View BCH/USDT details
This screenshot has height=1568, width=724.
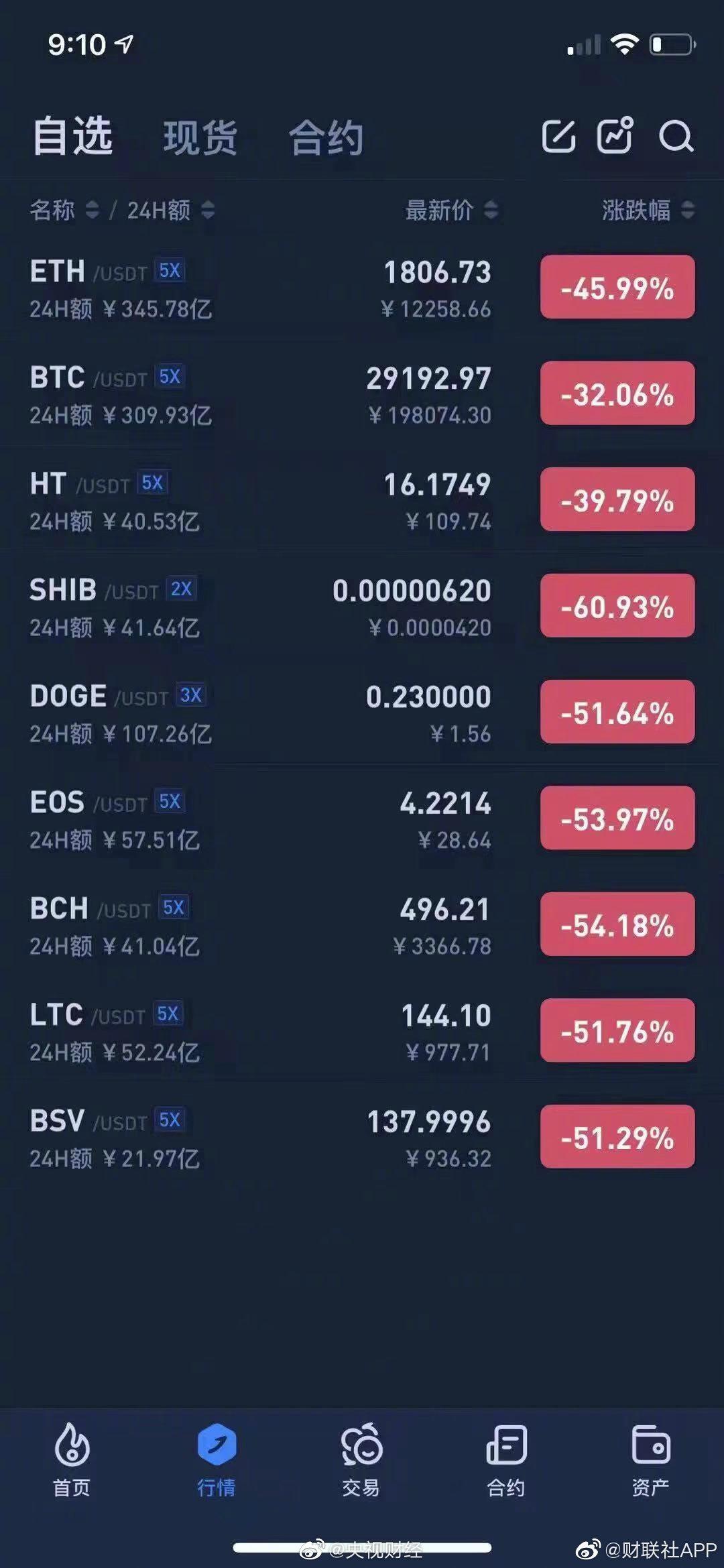[268, 926]
